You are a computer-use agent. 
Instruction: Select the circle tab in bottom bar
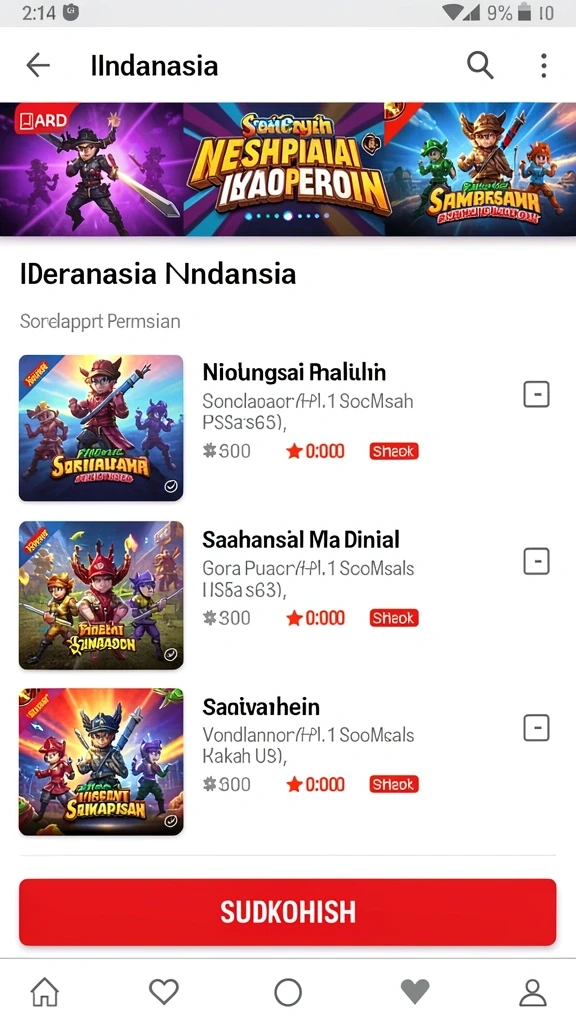[x=288, y=993]
